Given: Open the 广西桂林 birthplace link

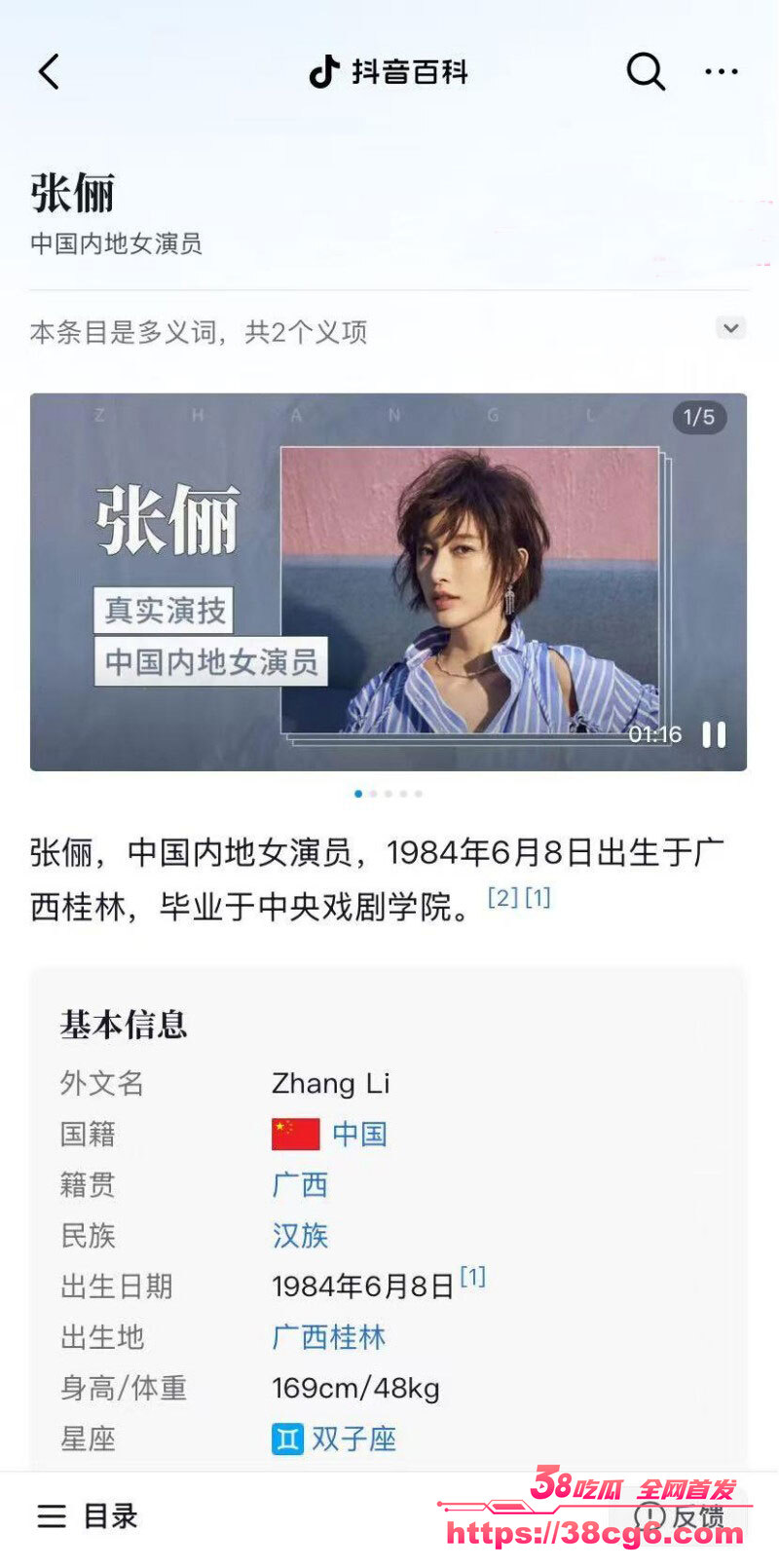Looking at the screenshot, I should click(x=328, y=1336).
